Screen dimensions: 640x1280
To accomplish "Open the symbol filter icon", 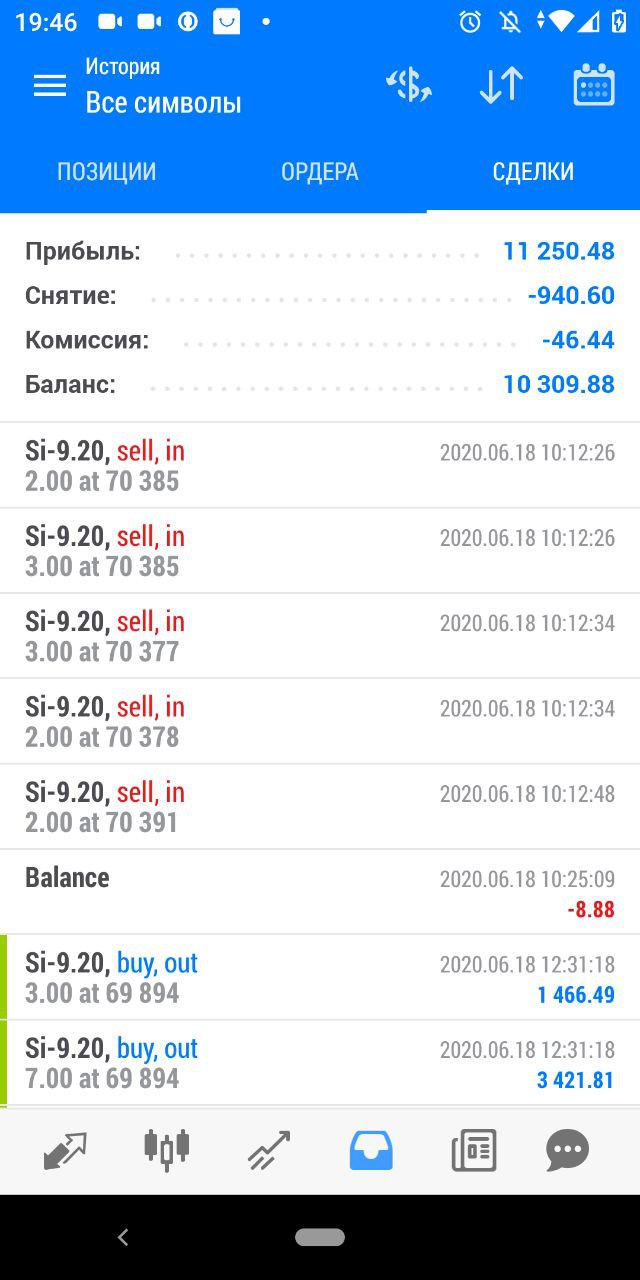I will pos(409,86).
